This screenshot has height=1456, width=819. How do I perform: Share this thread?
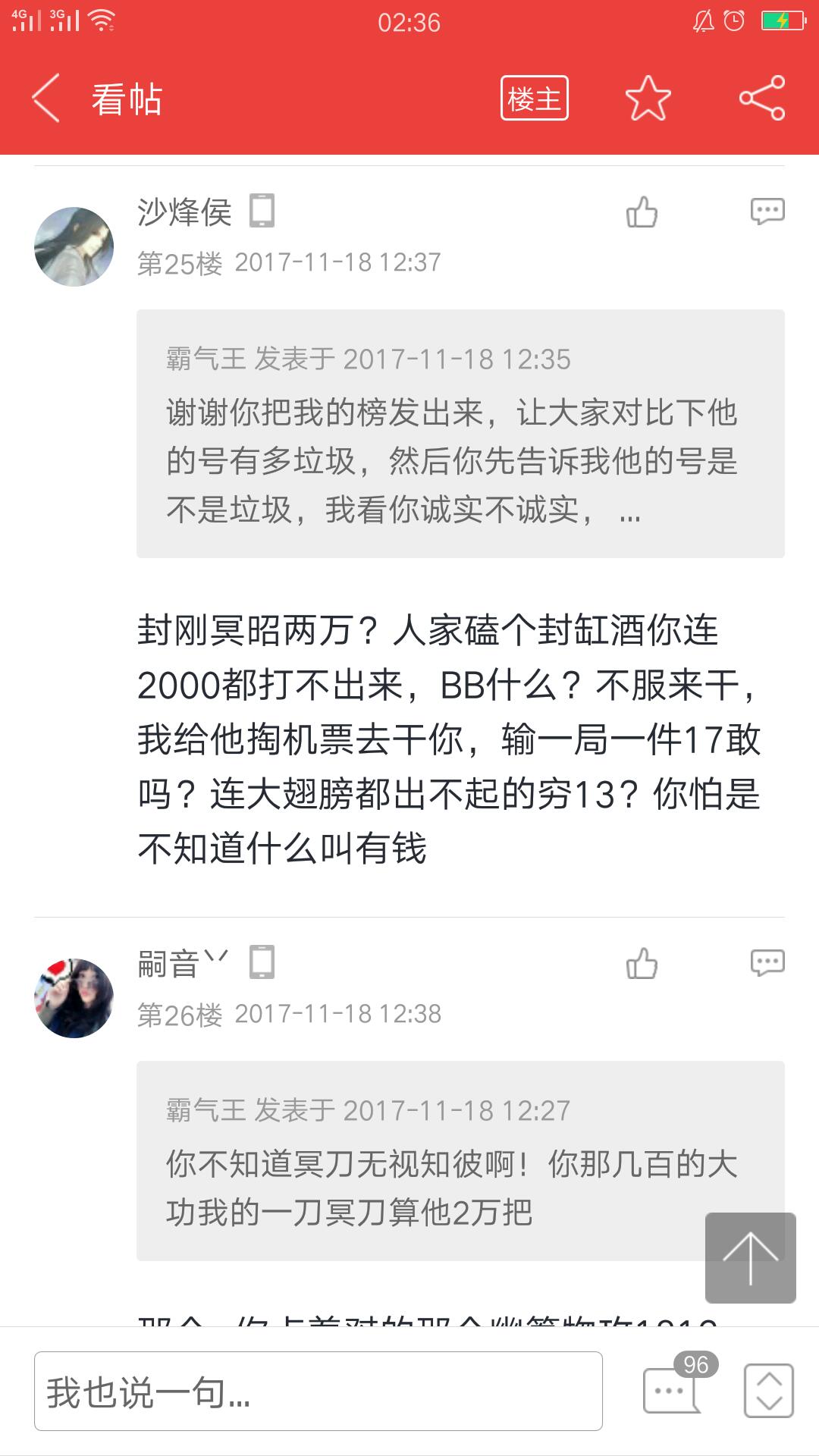coord(762,99)
